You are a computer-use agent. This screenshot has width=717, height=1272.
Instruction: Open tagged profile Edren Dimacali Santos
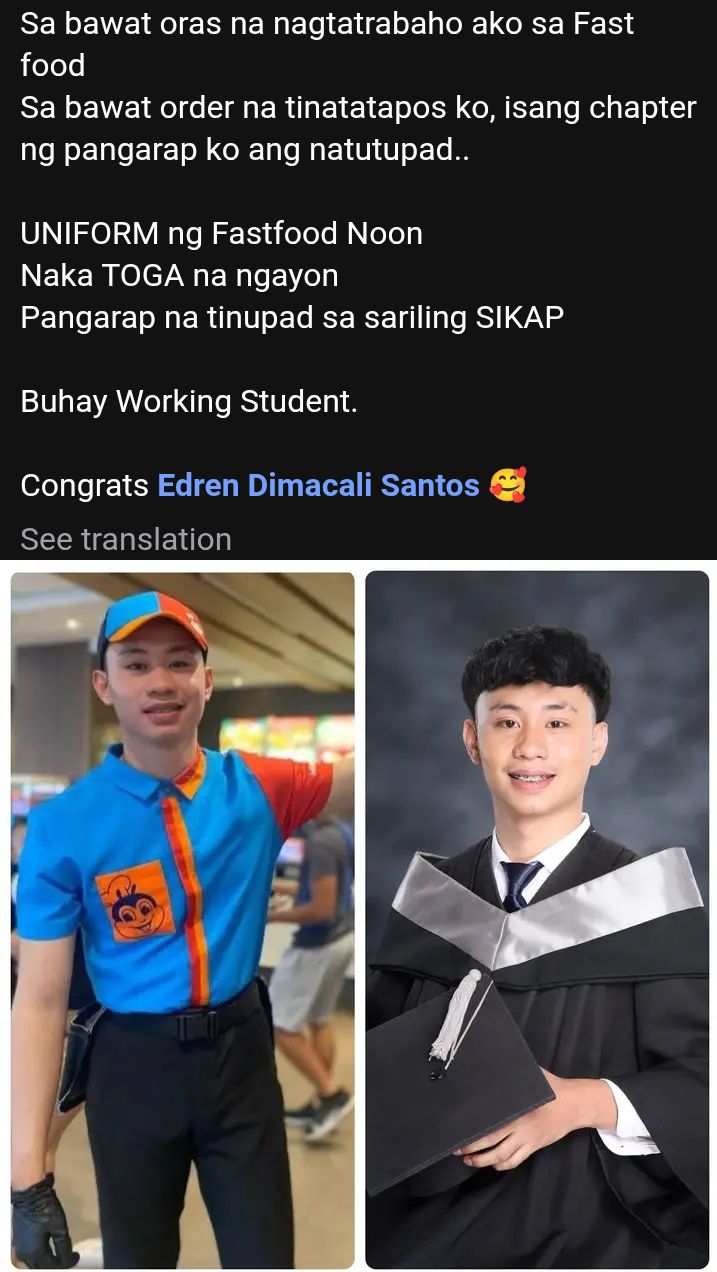click(x=318, y=486)
